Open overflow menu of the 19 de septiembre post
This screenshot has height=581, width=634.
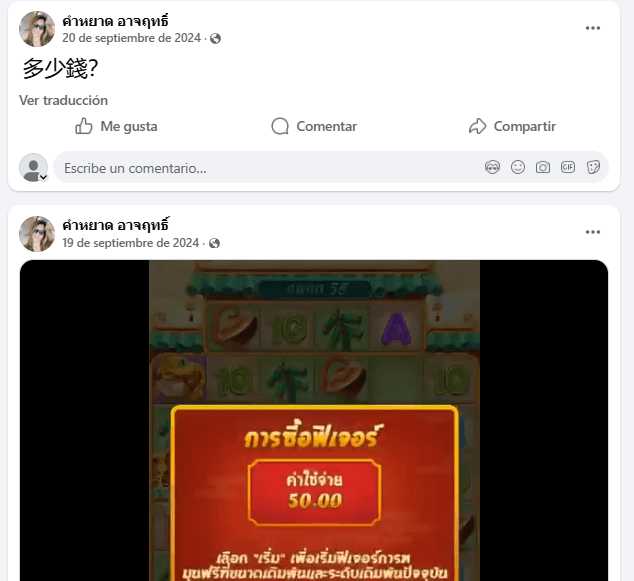tap(593, 232)
